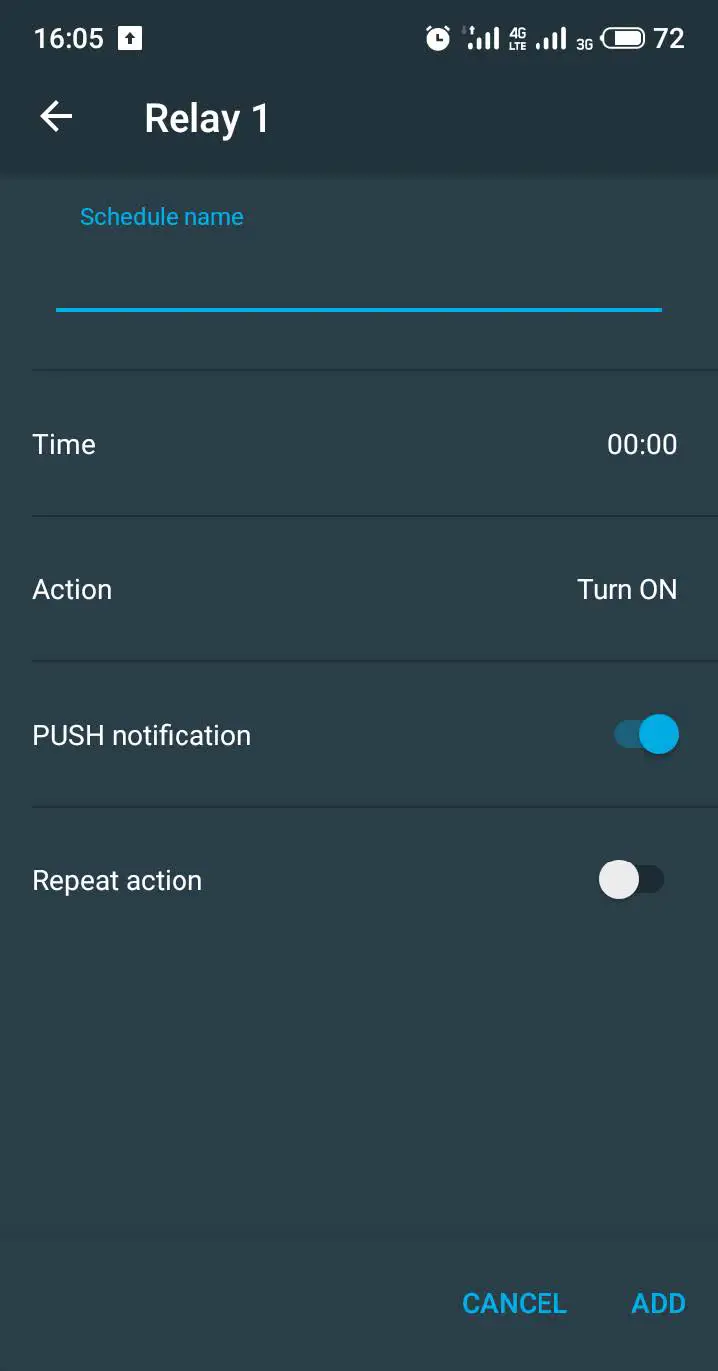This screenshot has width=718, height=1371.
Task: Disable the PUSH notification switch
Action: [x=645, y=735]
